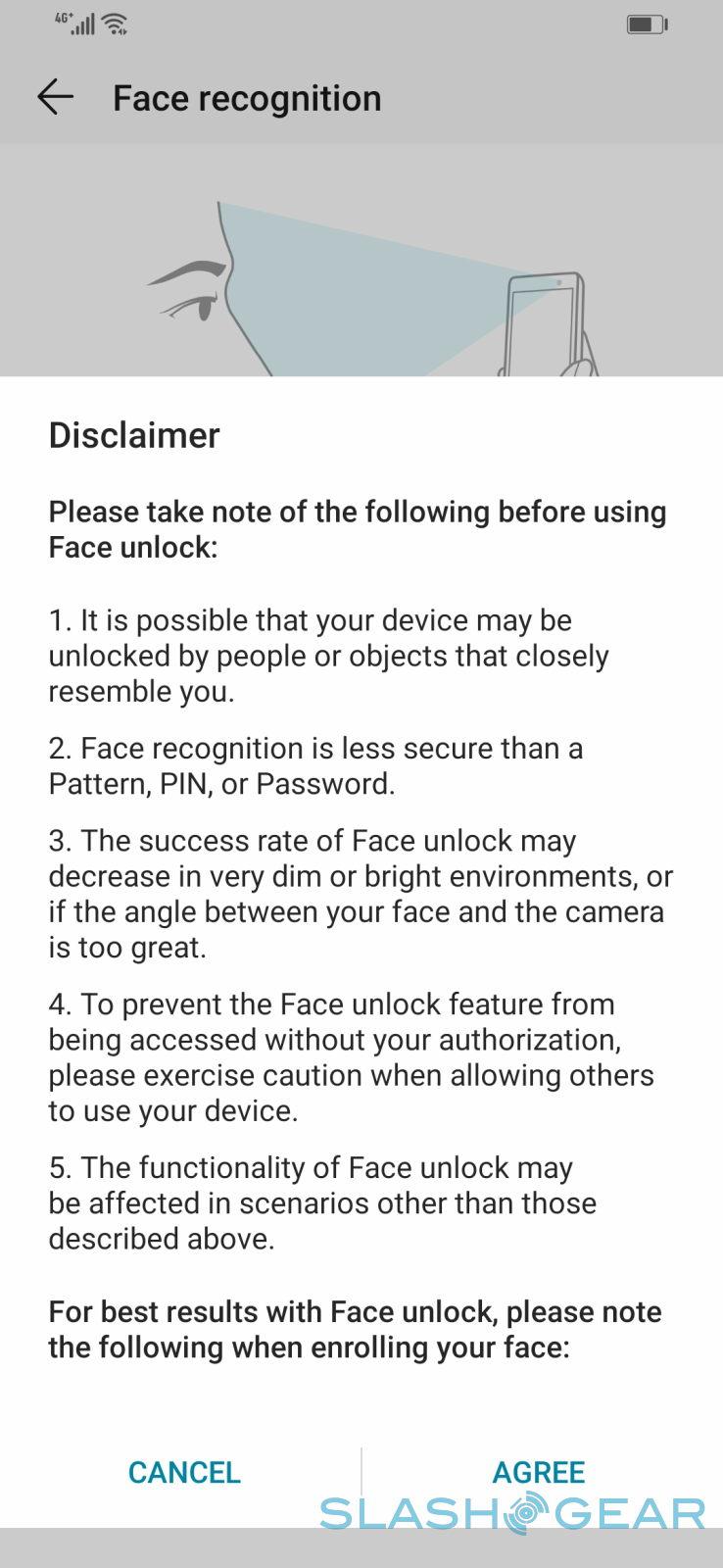The width and height of the screenshot is (723, 1568).
Task: Tap AGREE to accept the disclaimer
Action: (539, 1472)
